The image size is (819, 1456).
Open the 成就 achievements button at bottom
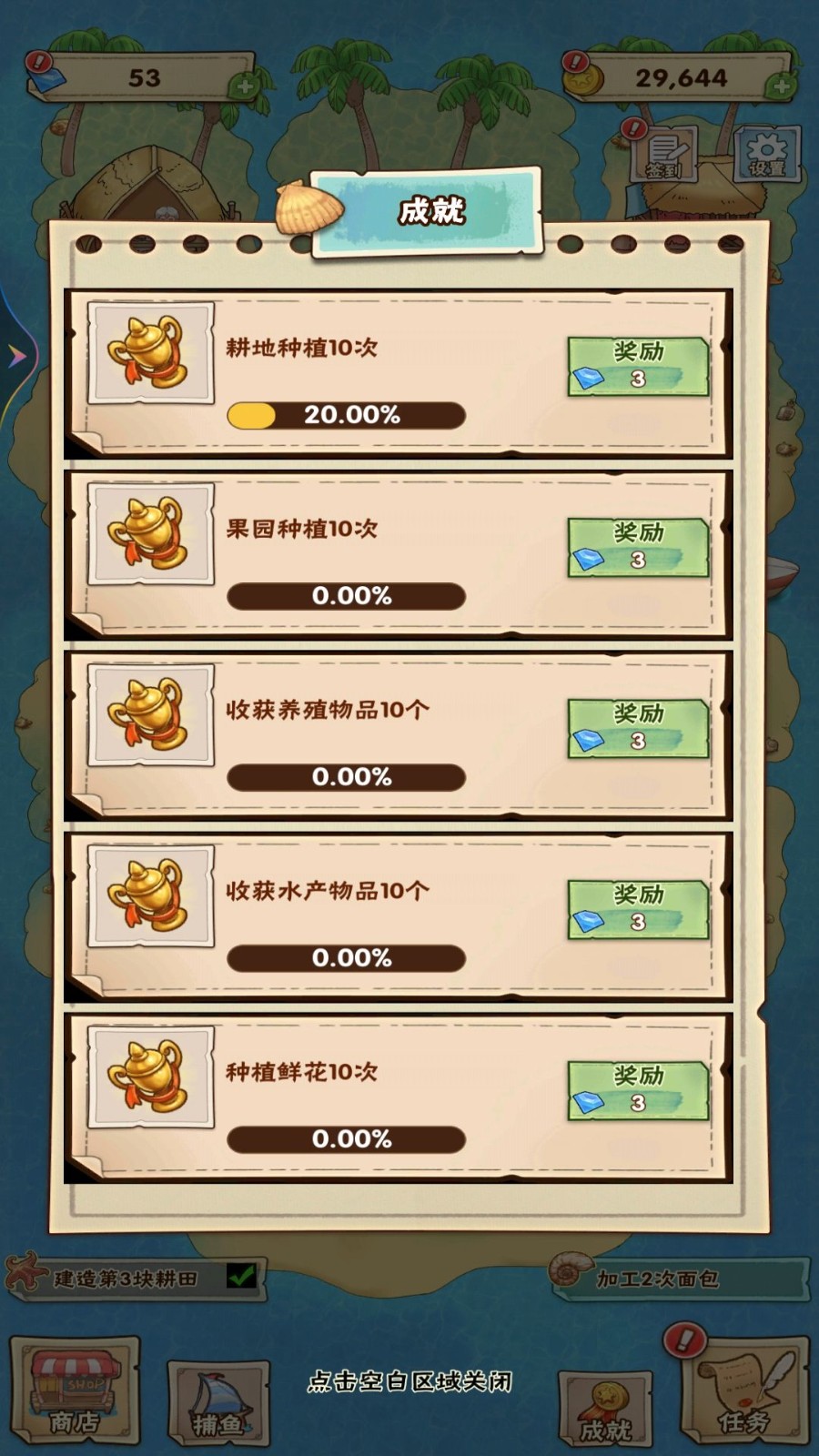[604, 1408]
